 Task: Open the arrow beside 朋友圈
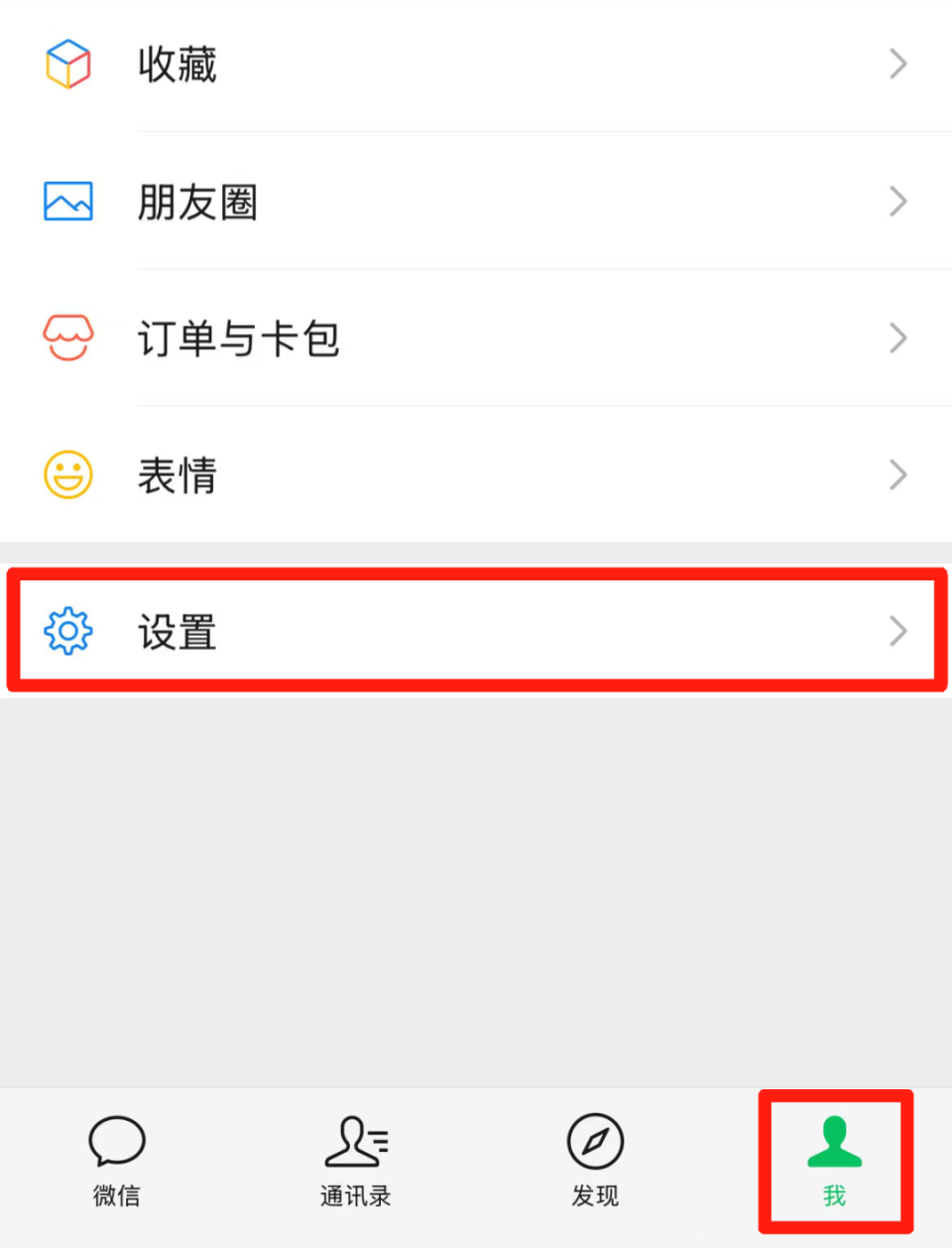coord(897,201)
